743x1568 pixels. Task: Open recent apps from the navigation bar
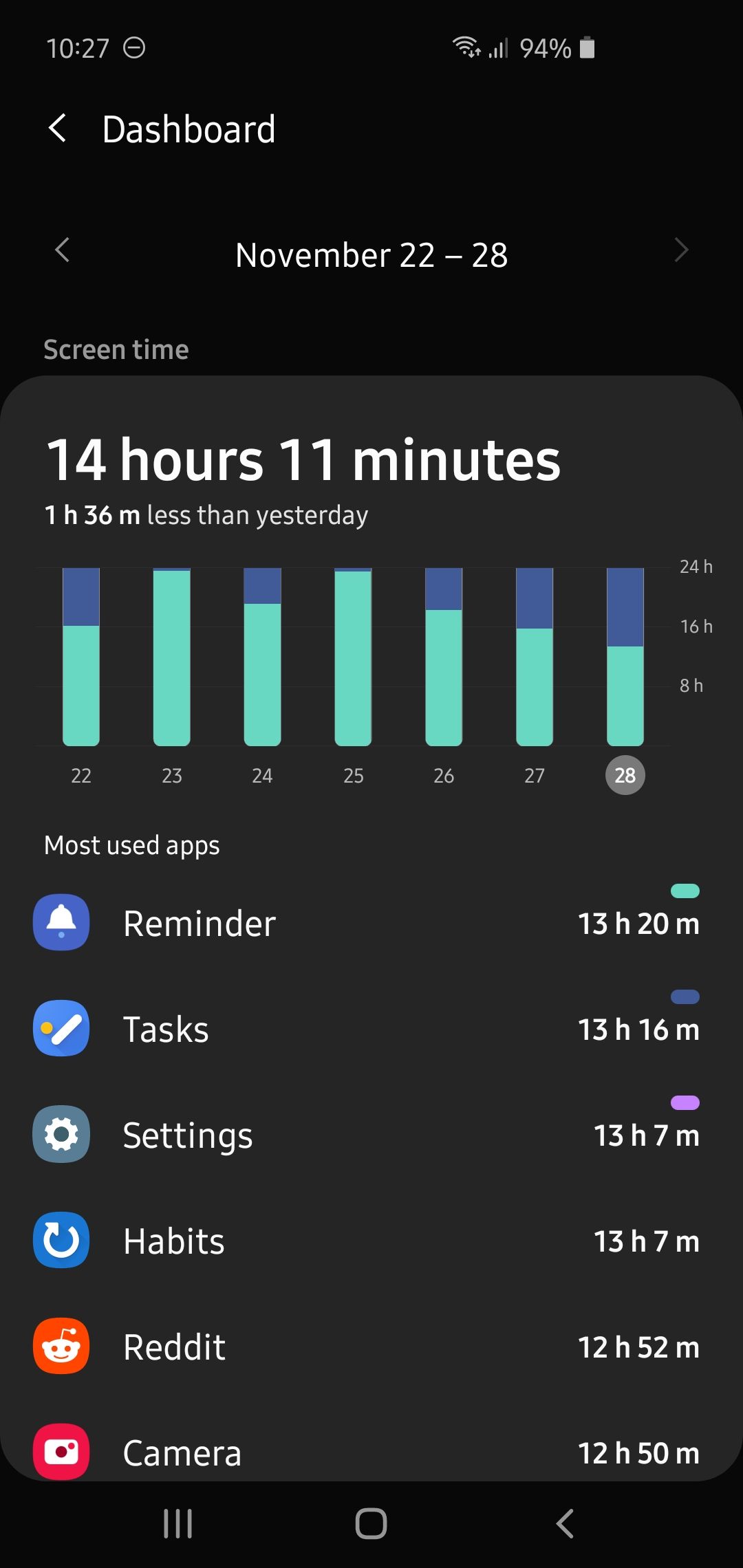click(x=178, y=1523)
